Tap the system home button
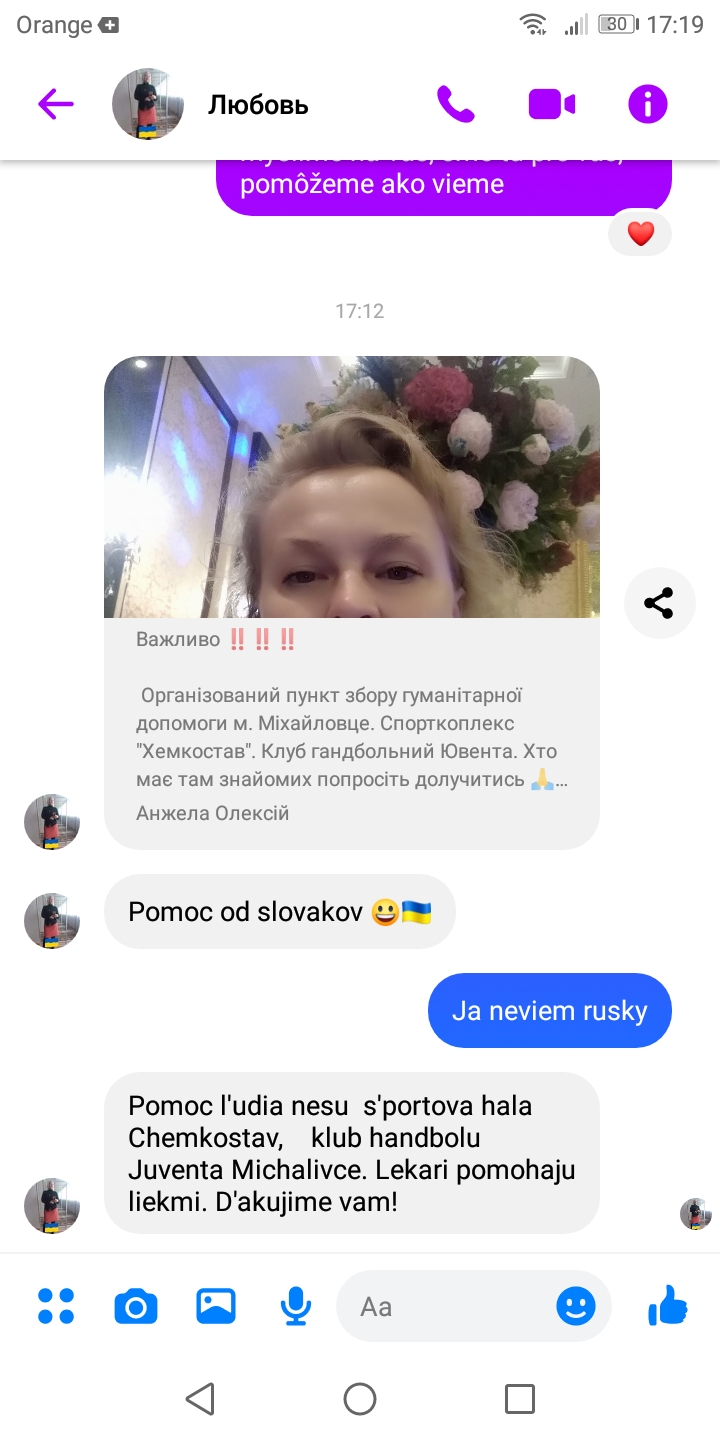The width and height of the screenshot is (720, 1440). click(x=360, y=1399)
